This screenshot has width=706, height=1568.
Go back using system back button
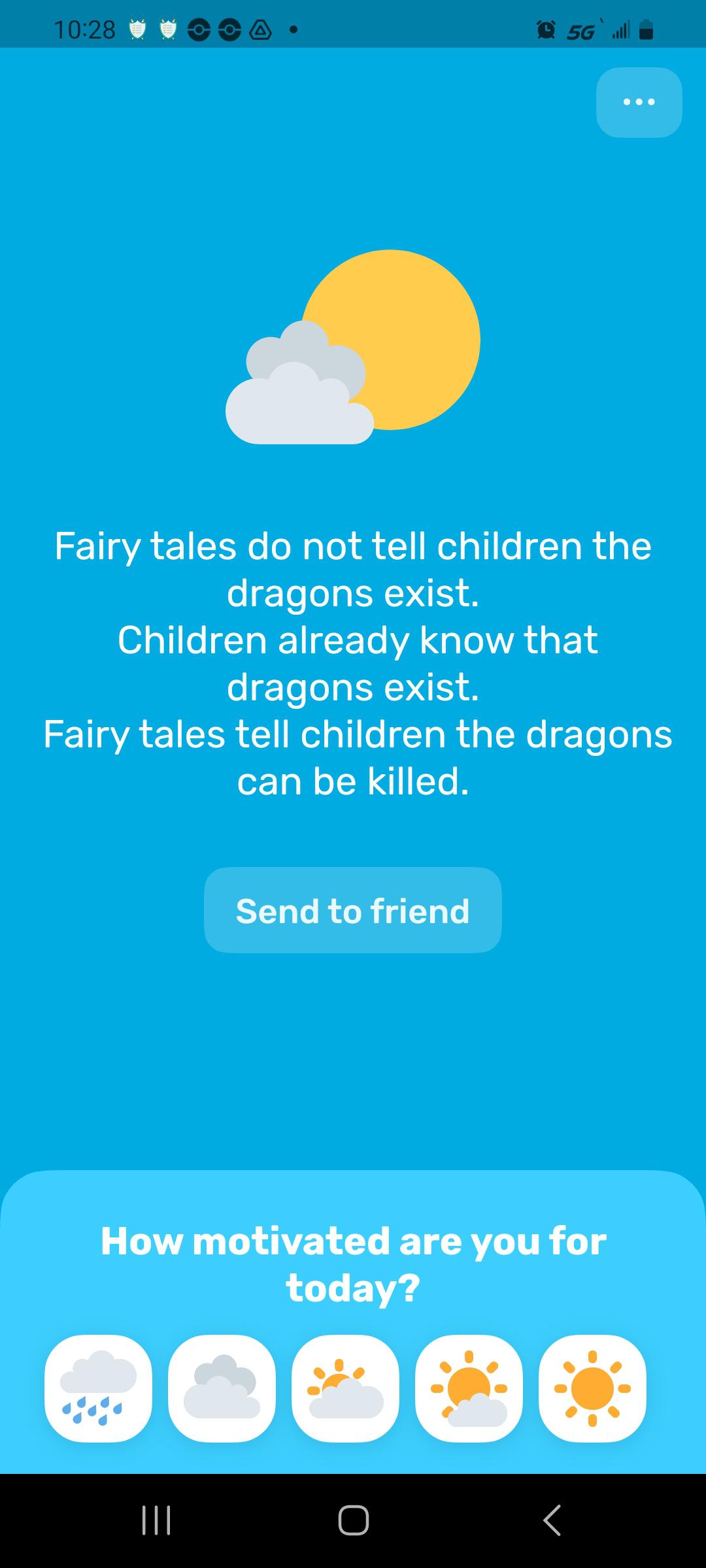[x=551, y=1520]
